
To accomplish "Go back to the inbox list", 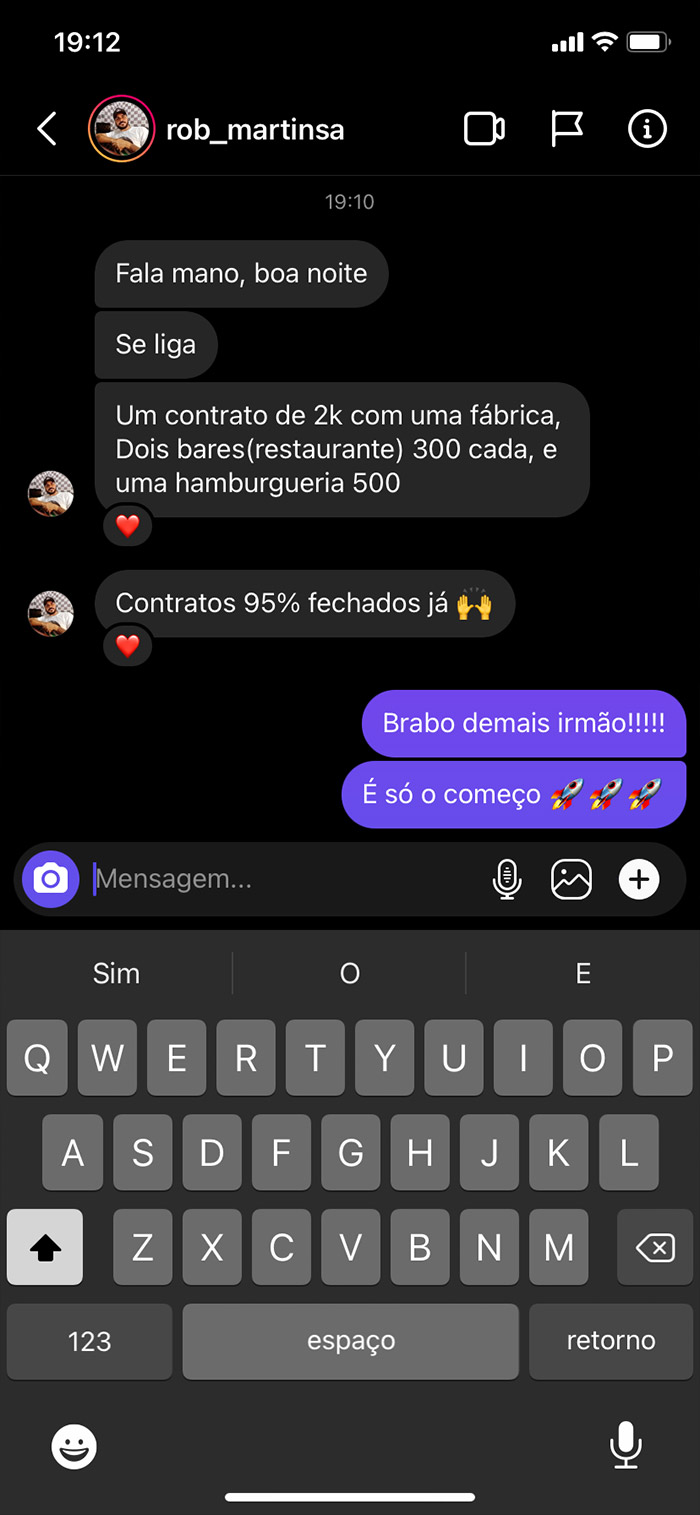I will coord(46,129).
